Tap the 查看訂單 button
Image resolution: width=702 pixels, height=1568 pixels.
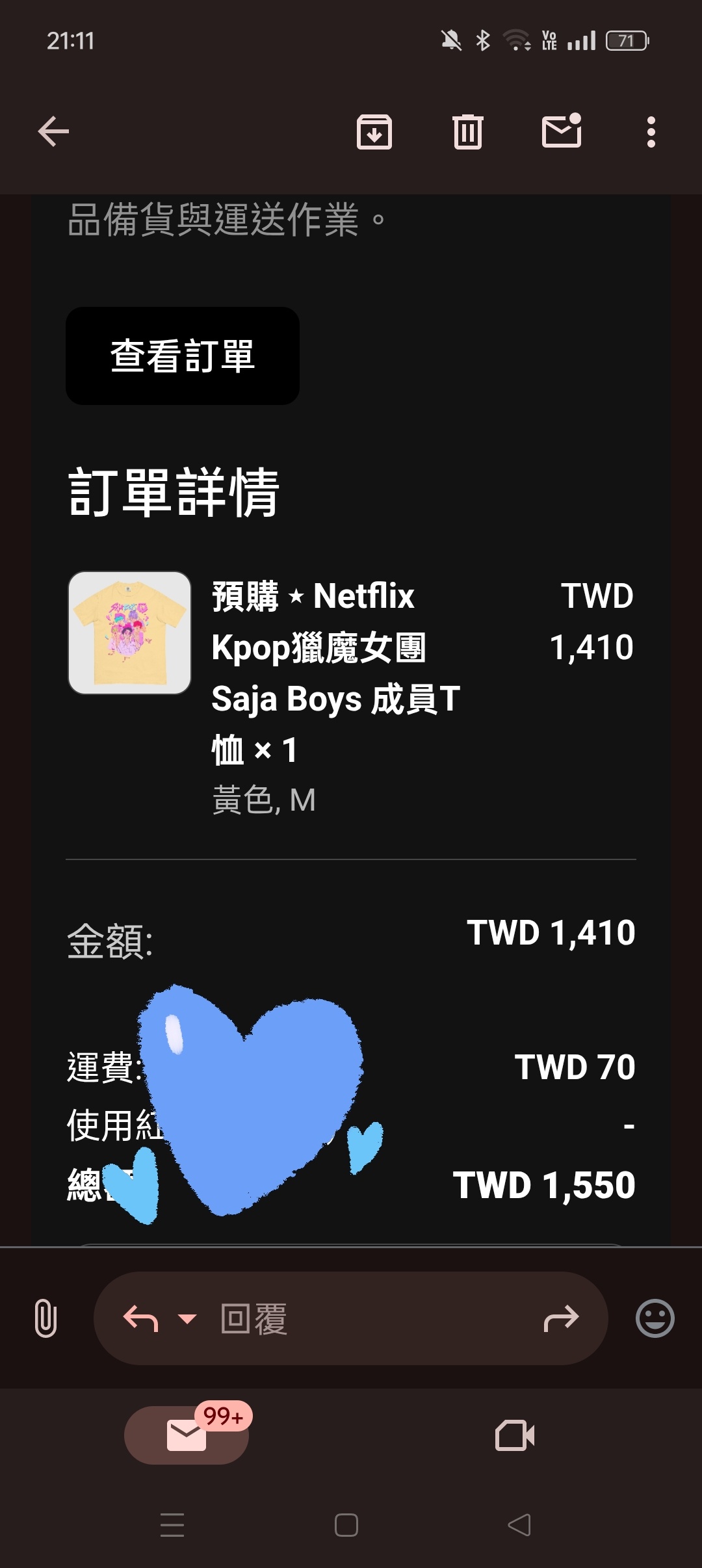point(183,356)
